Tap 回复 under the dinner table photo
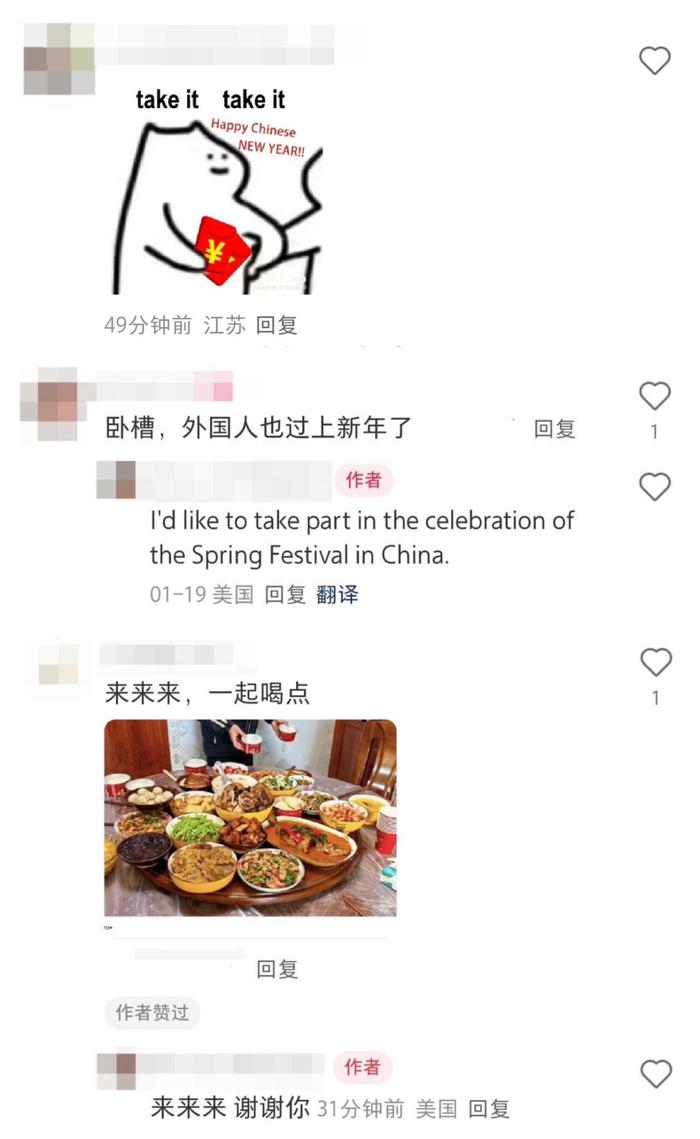 (277, 969)
